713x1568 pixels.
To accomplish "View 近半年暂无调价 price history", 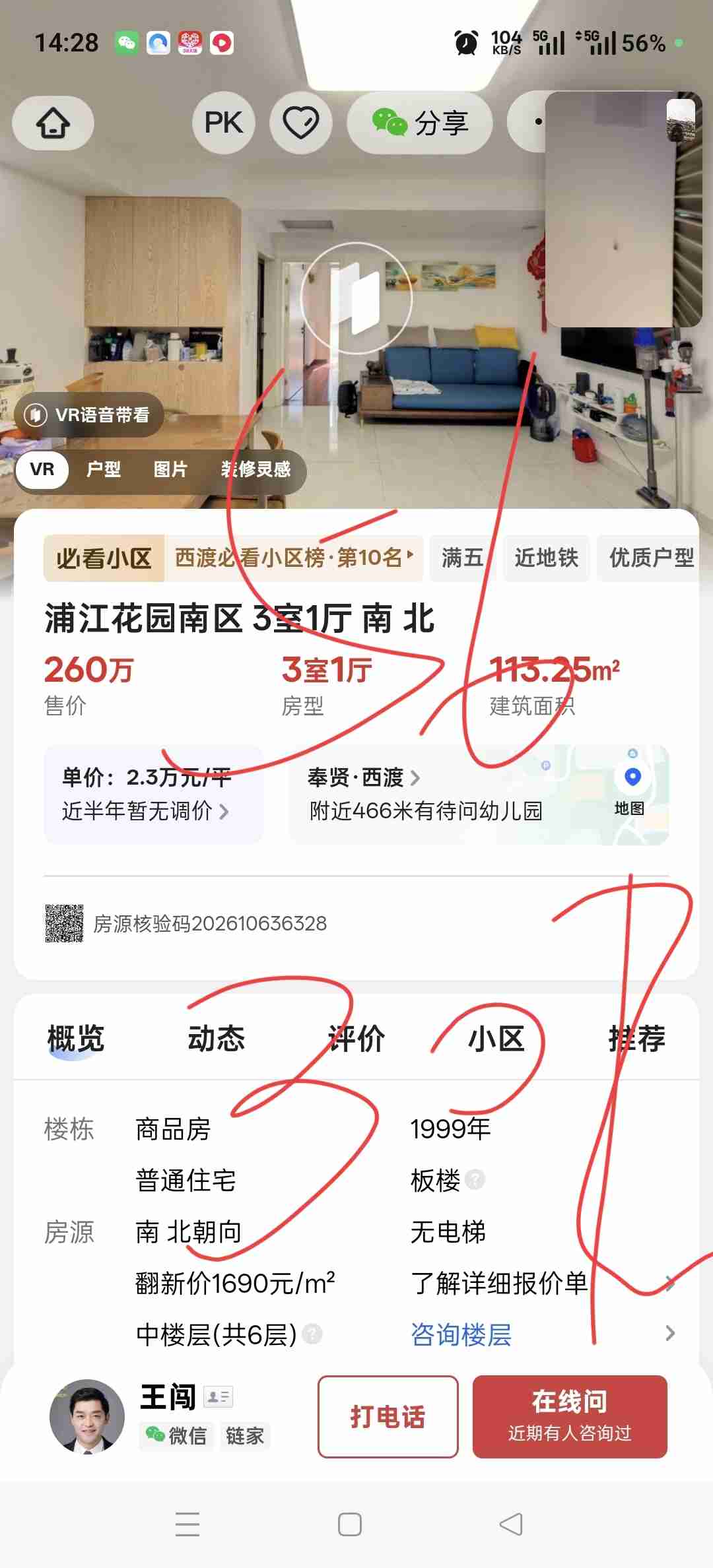I will click(x=145, y=810).
